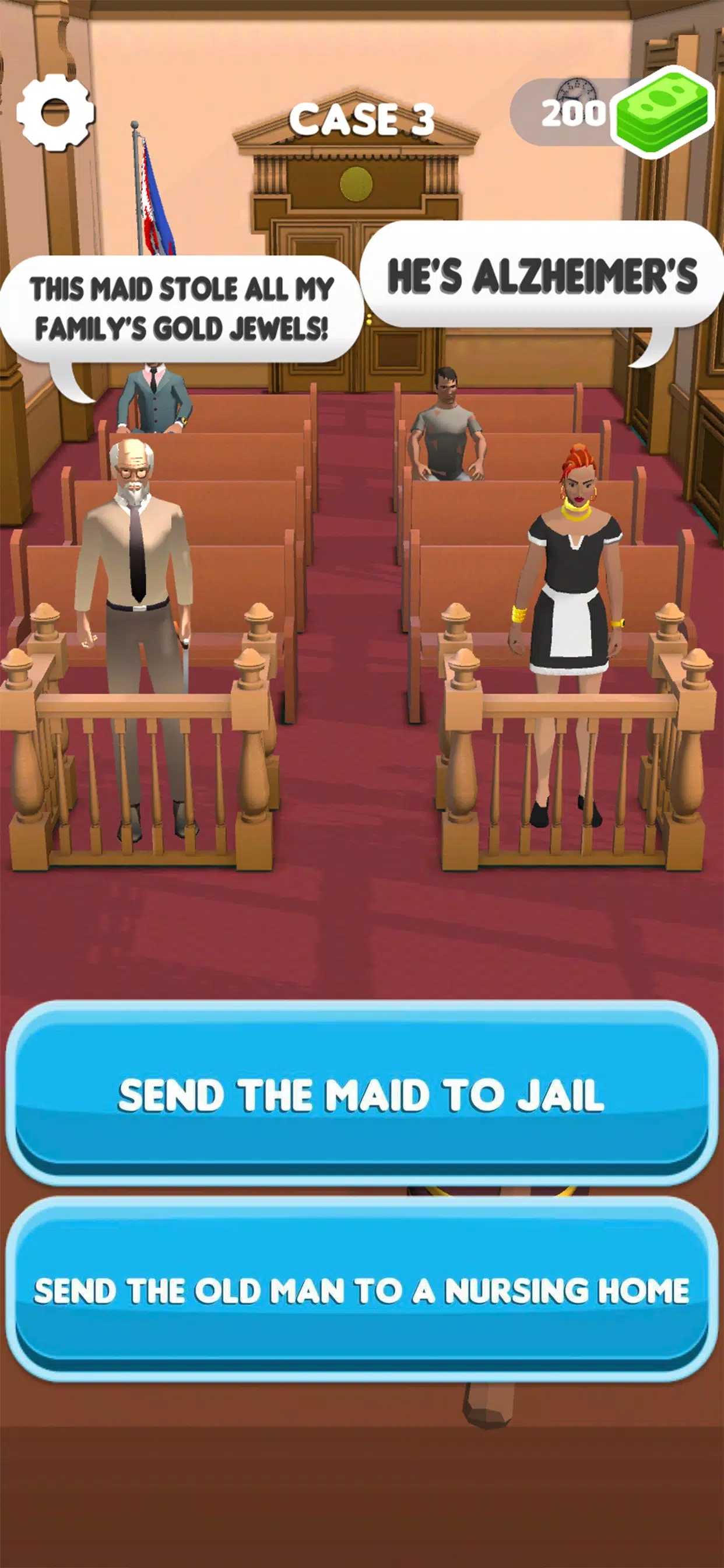
Task: Open the settings gear icon
Action: [55, 113]
